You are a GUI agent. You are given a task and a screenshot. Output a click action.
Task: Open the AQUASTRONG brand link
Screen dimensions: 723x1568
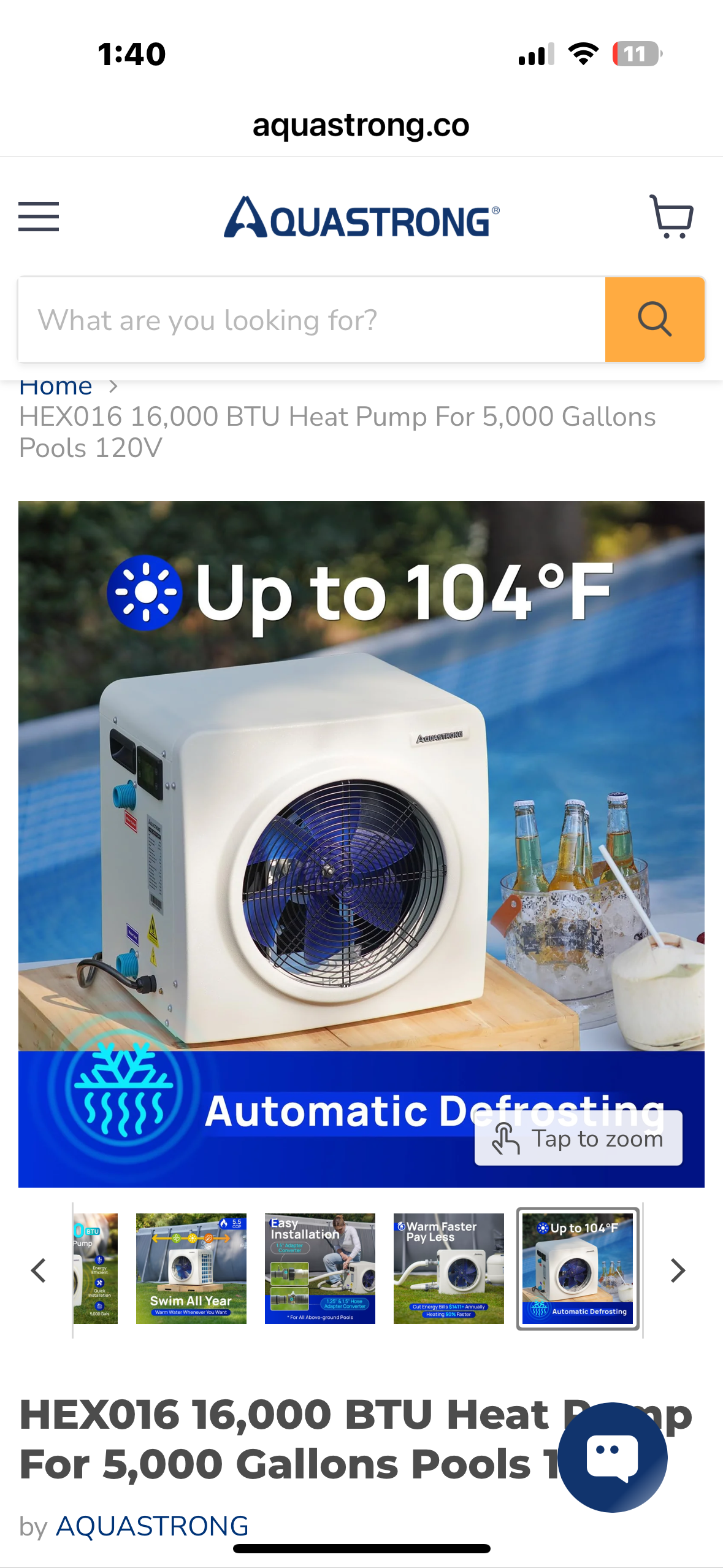click(x=151, y=1524)
